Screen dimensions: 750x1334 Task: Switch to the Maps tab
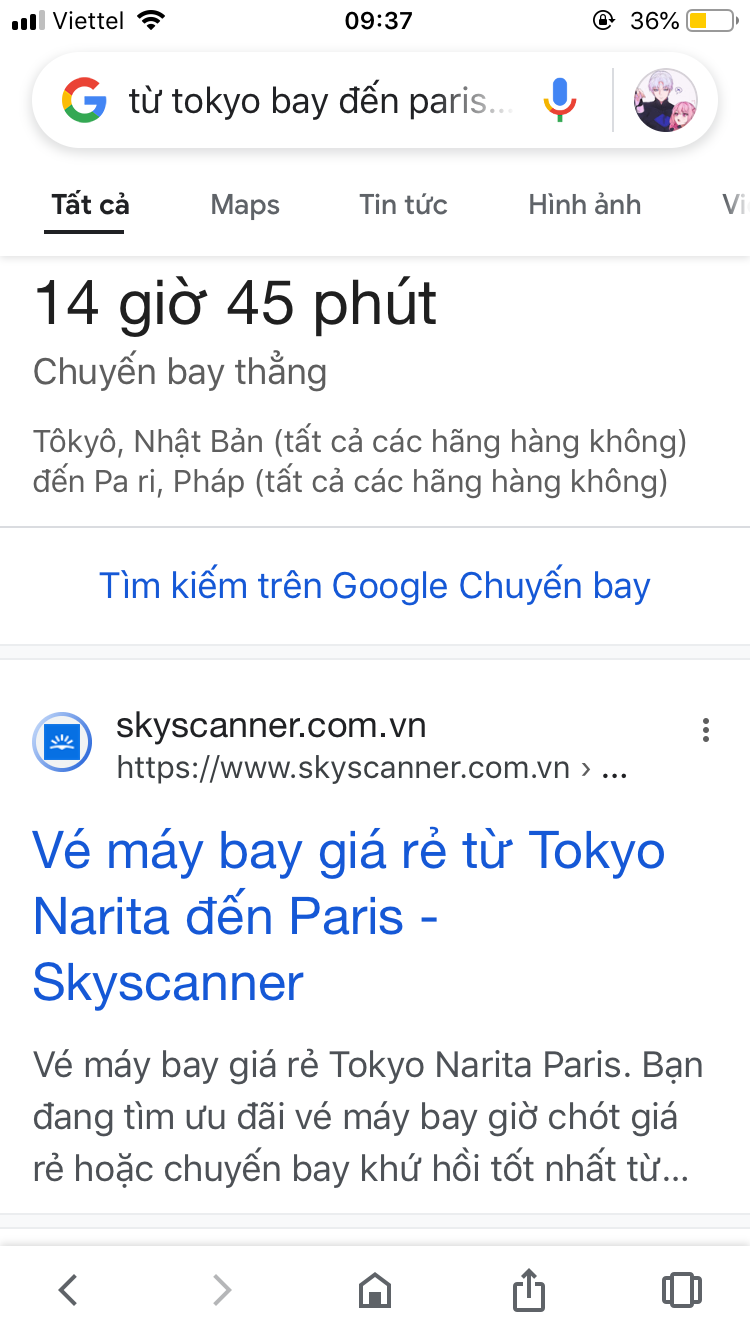pyautogui.click(x=245, y=205)
